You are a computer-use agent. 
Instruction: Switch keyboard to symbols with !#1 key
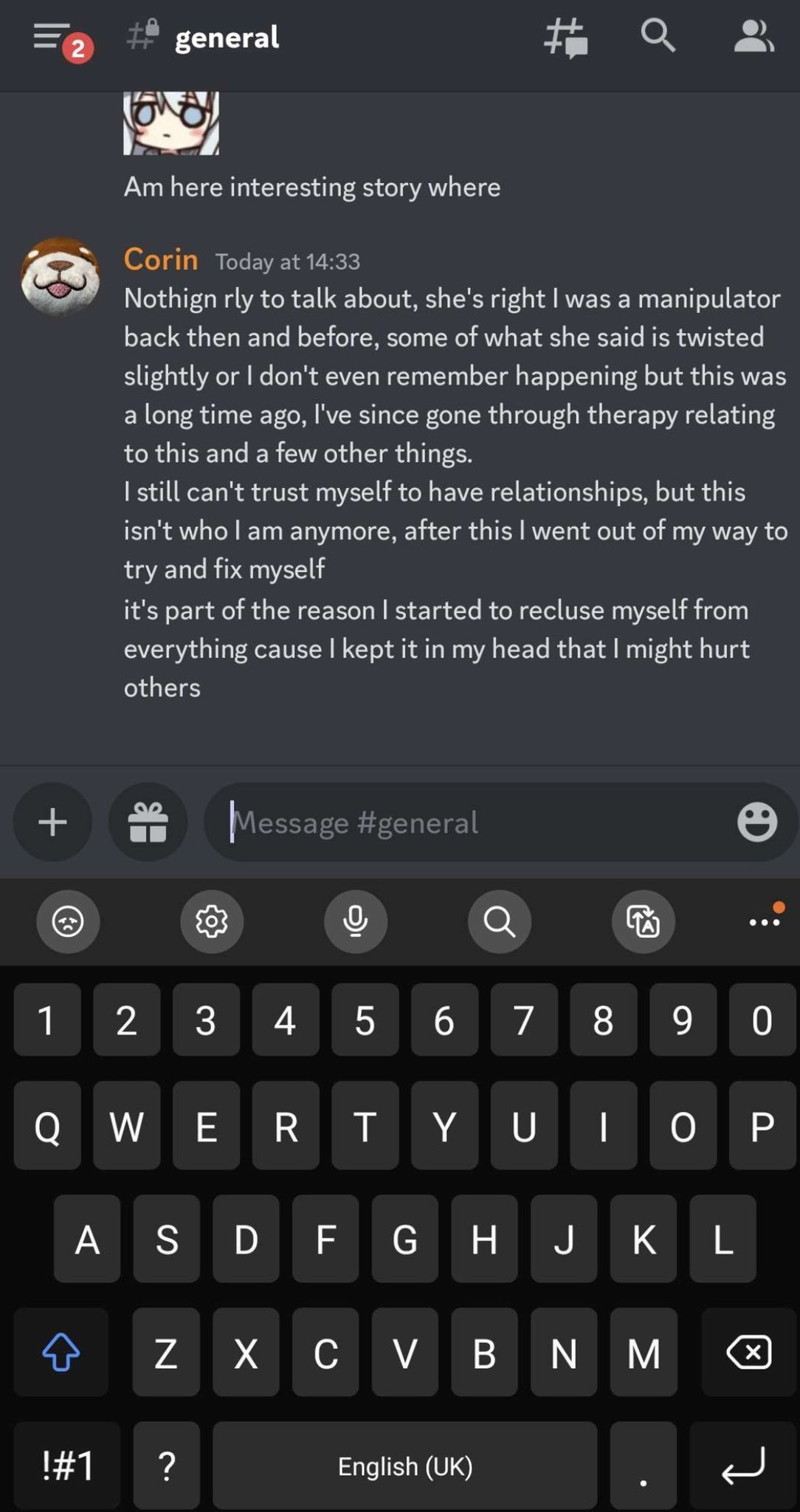[68, 1465]
